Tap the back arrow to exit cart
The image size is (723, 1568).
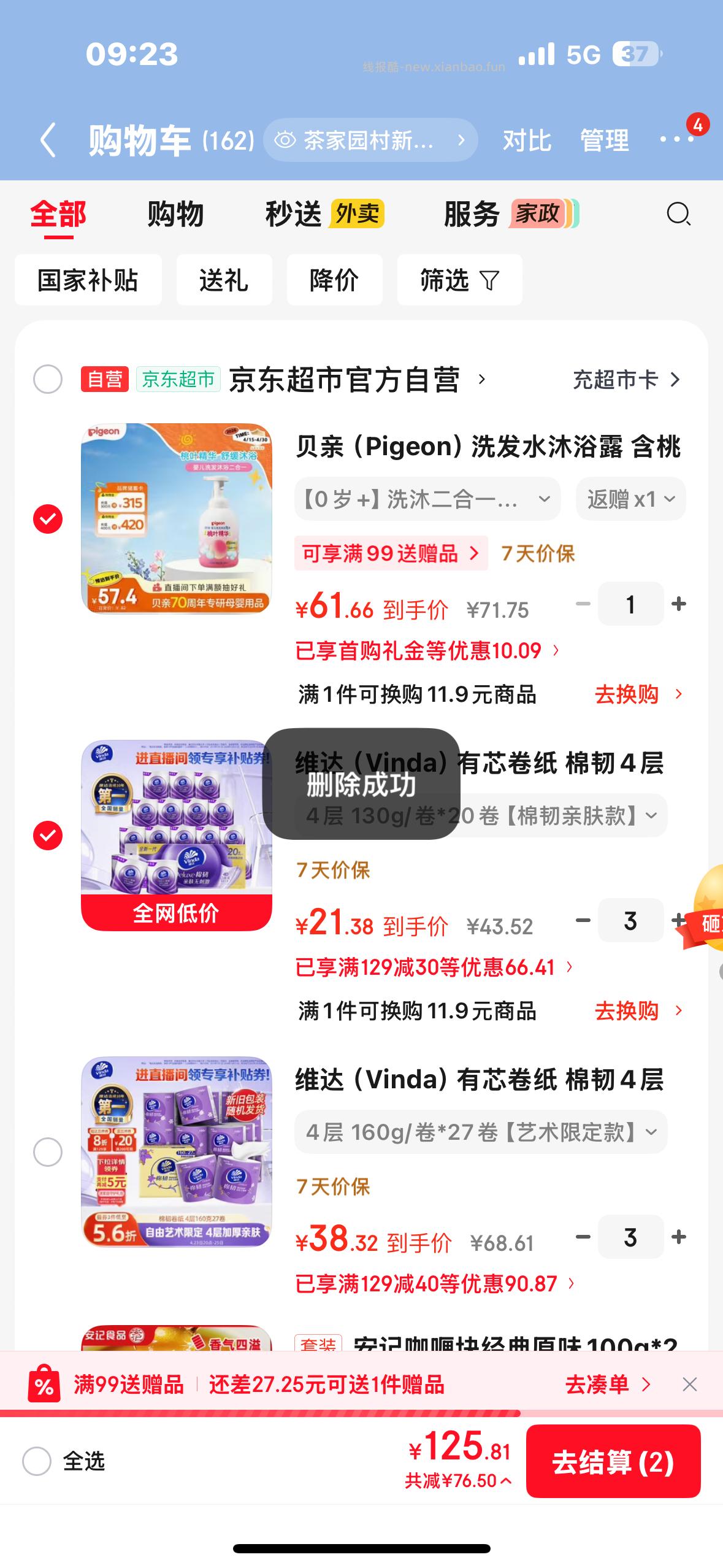(x=49, y=140)
